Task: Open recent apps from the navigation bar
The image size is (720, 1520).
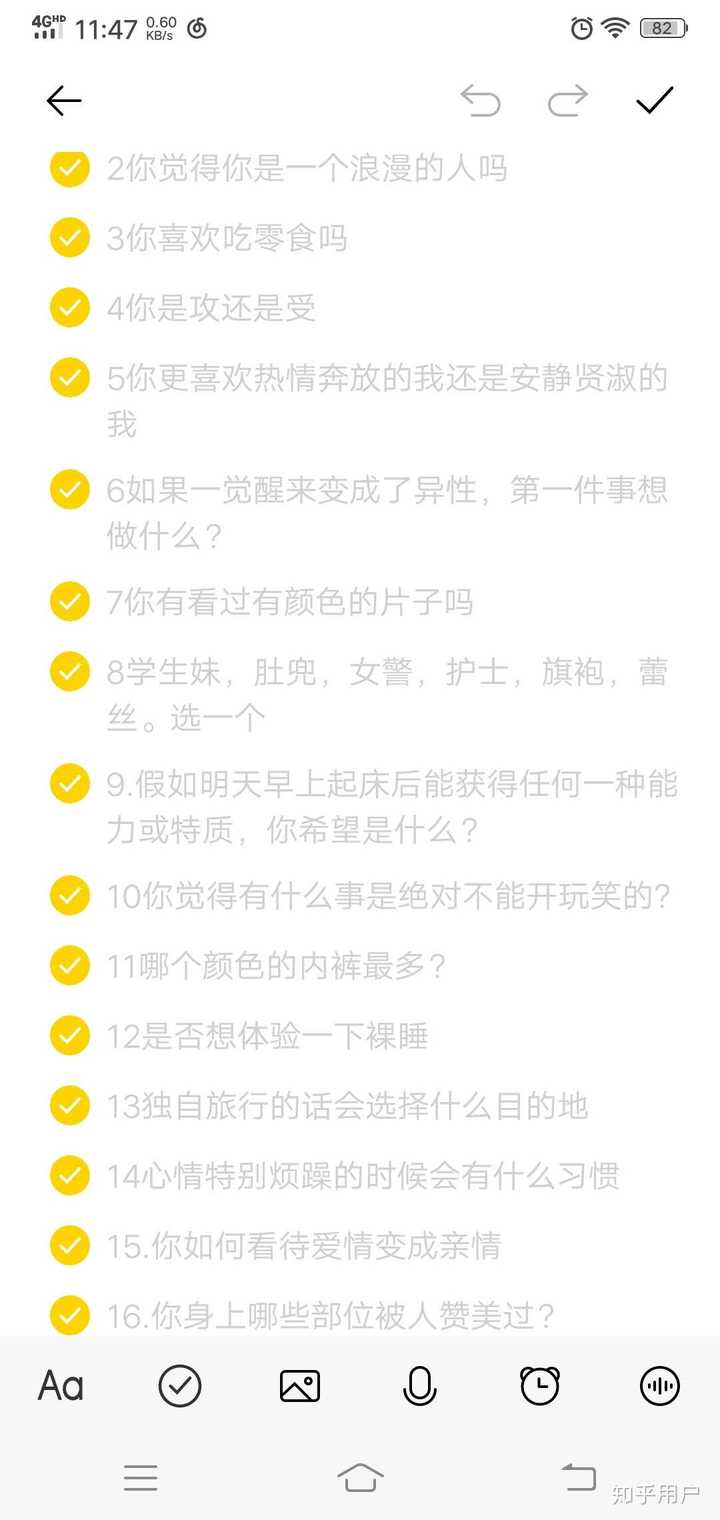Action: [141, 1478]
